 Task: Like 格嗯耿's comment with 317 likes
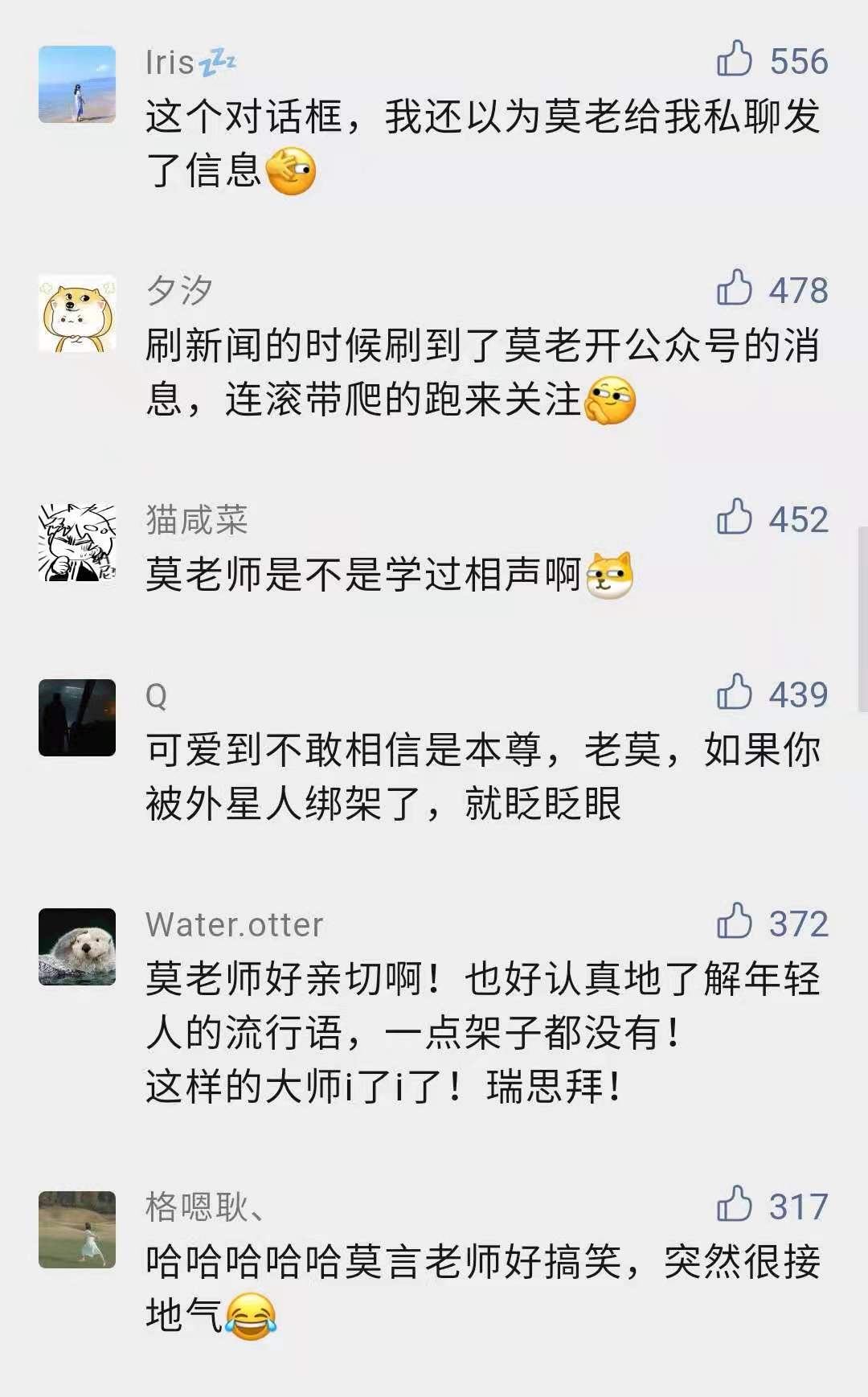pyautogui.click(x=735, y=1205)
